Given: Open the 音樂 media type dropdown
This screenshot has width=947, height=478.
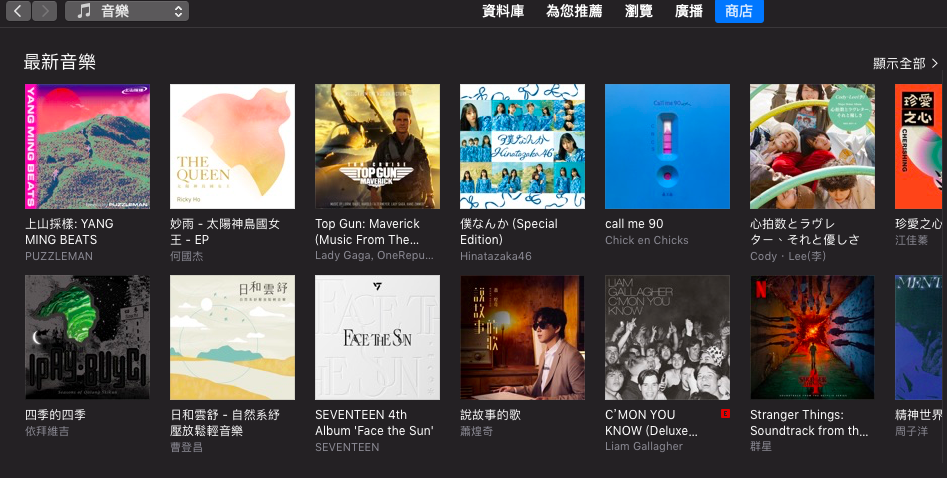Looking at the screenshot, I should [127, 11].
